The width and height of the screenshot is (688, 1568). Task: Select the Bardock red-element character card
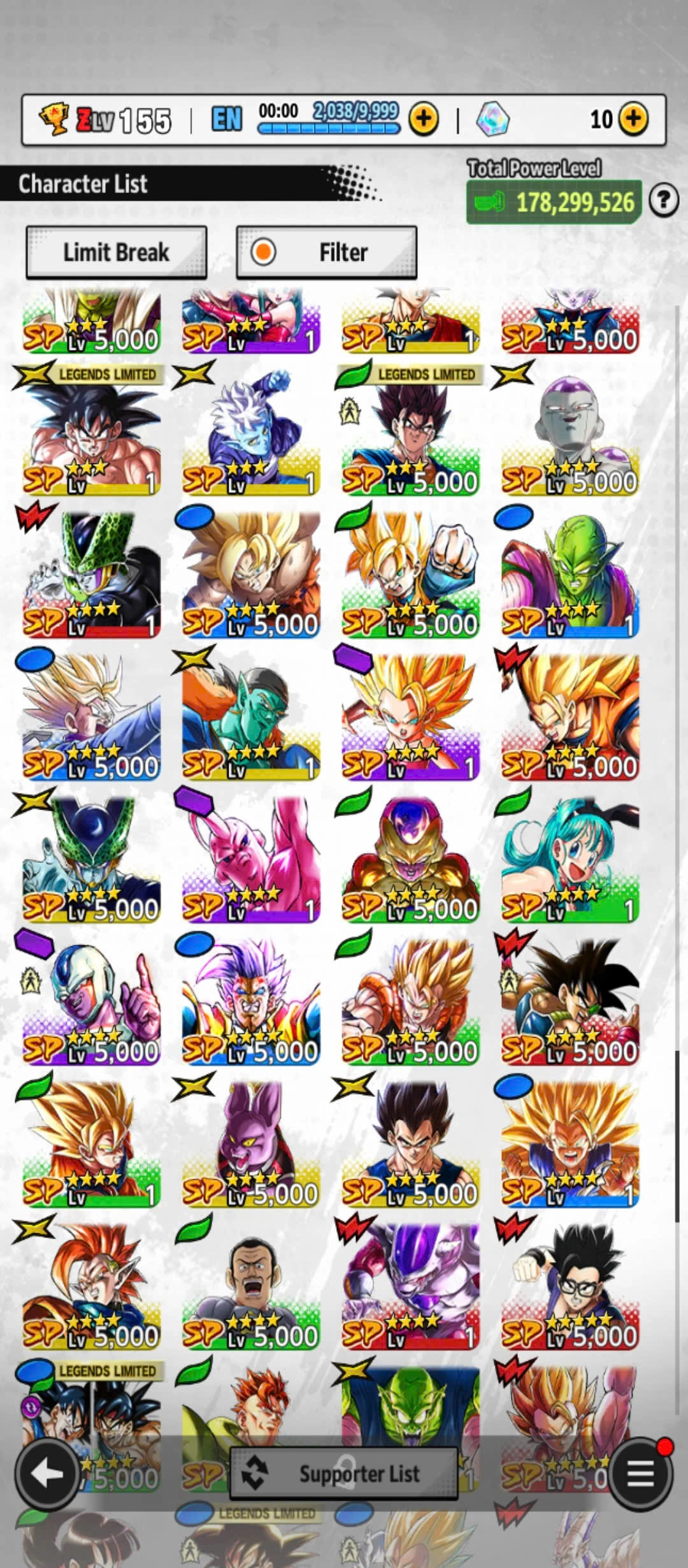[569, 999]
